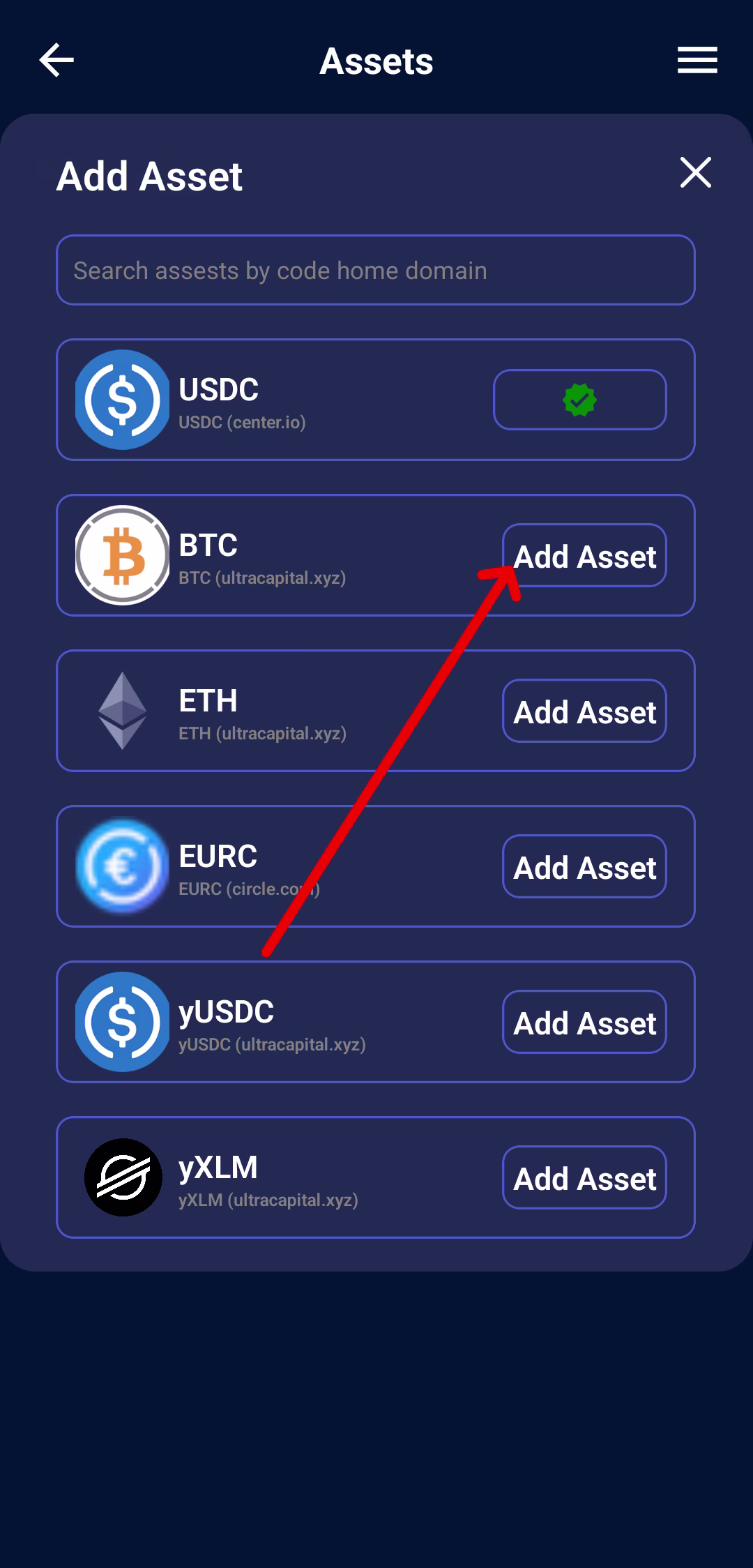This screenshot has width=753, height=1568.
Task: Focus the asset search field
Action: (375, 270)
